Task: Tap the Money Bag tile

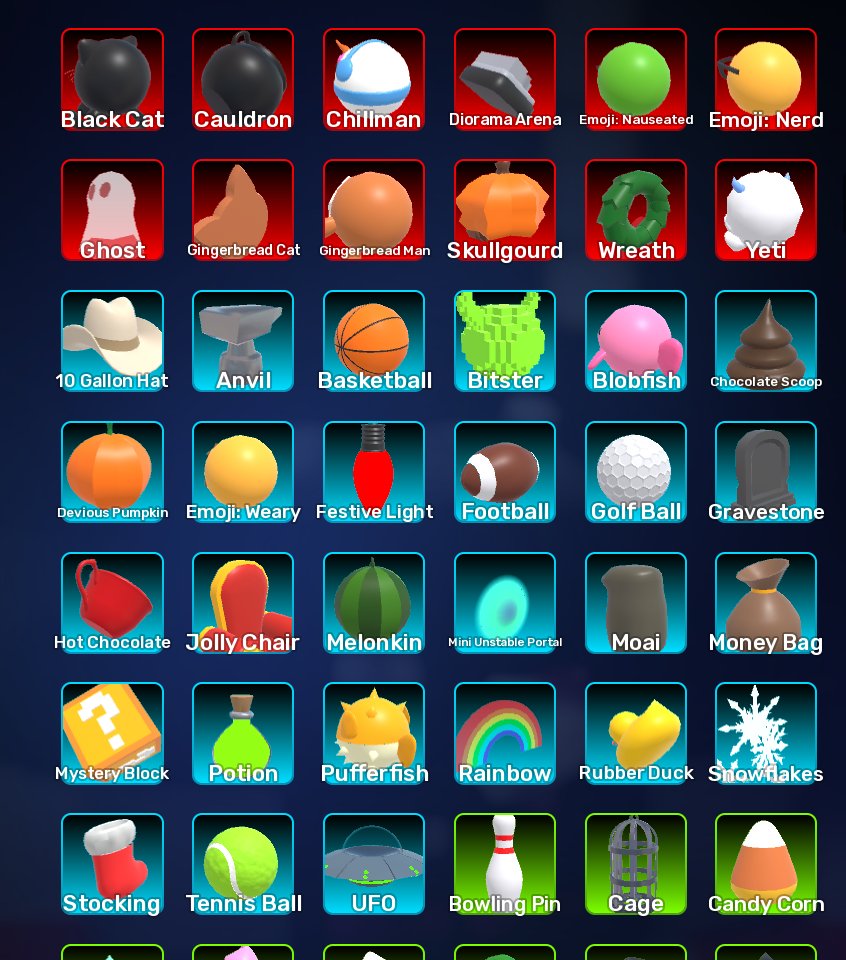Action: pos(766,603)
